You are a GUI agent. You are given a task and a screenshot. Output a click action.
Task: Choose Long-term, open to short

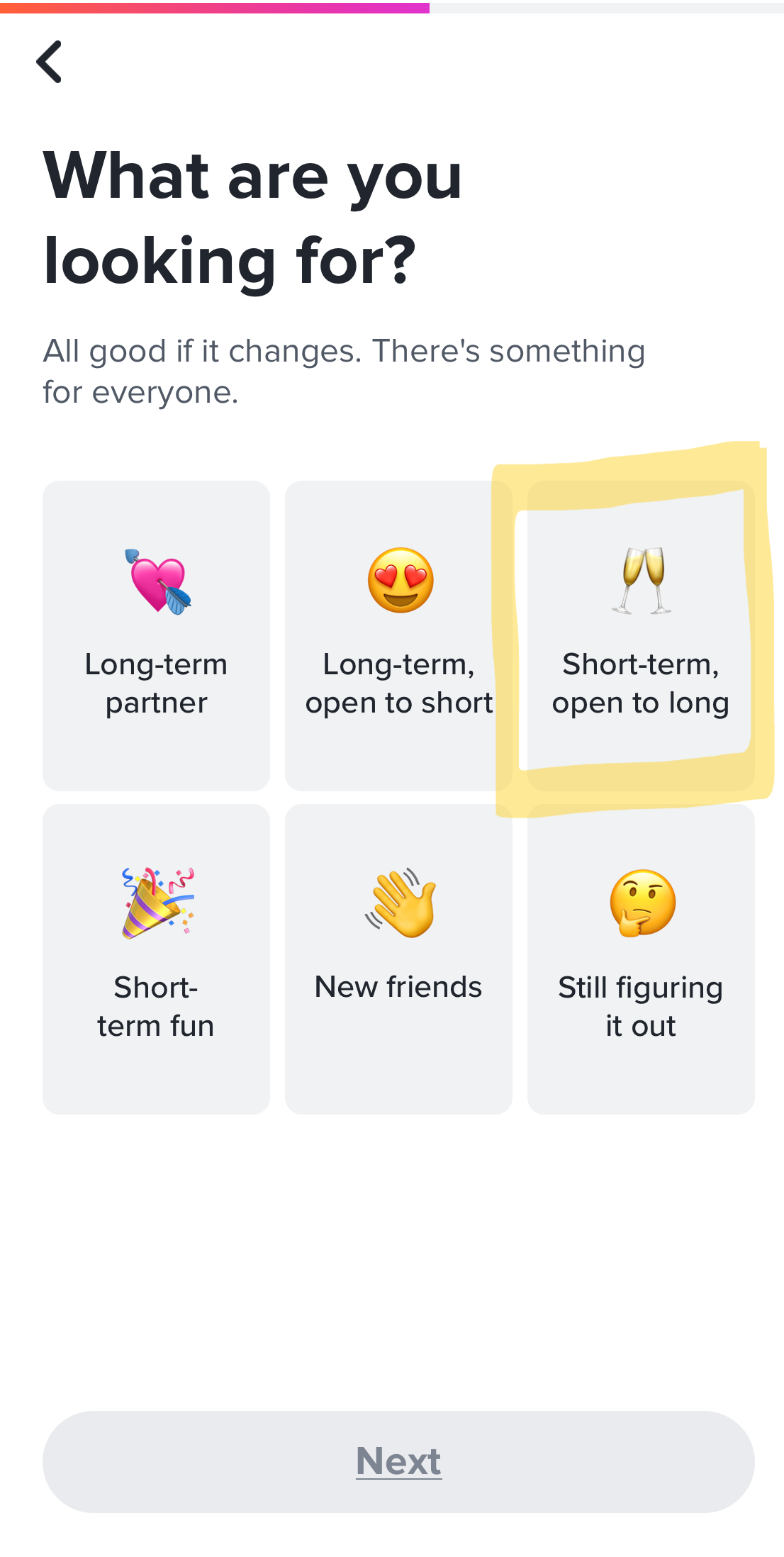tap(398, 635)
